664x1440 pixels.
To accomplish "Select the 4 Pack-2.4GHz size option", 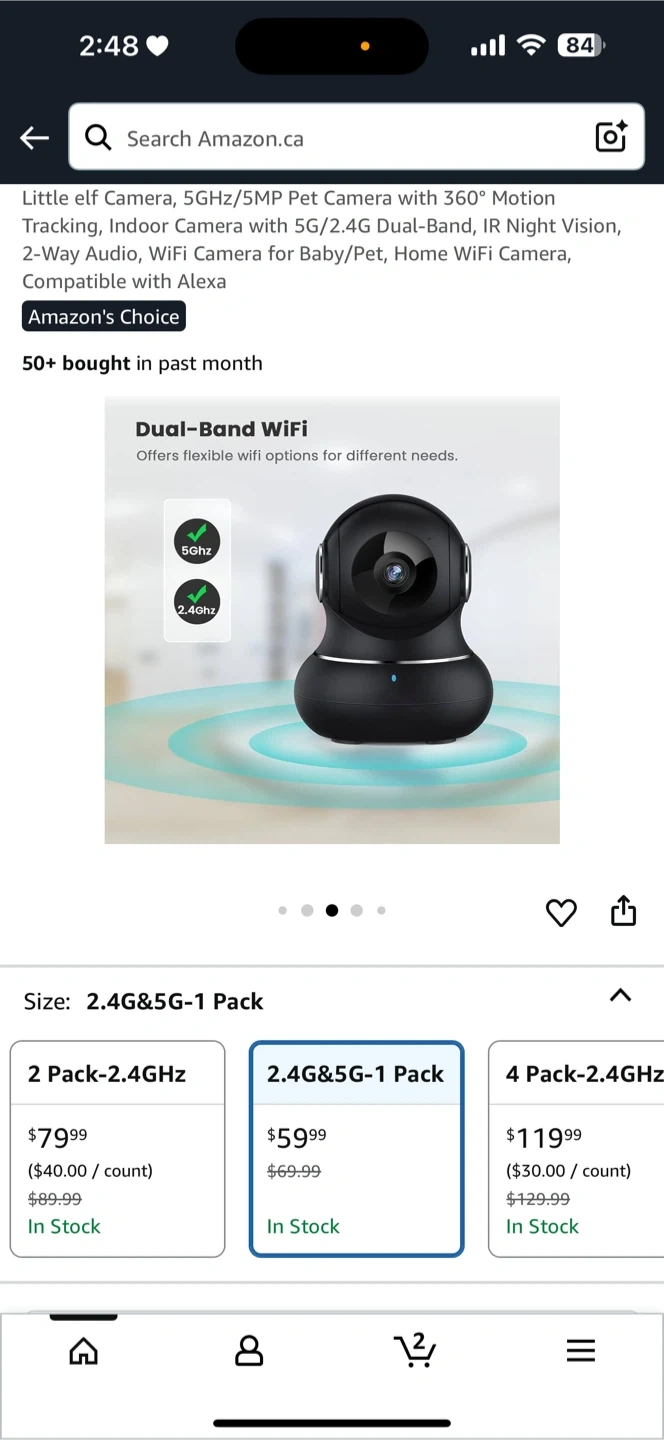I will [x=576, y=1149].
